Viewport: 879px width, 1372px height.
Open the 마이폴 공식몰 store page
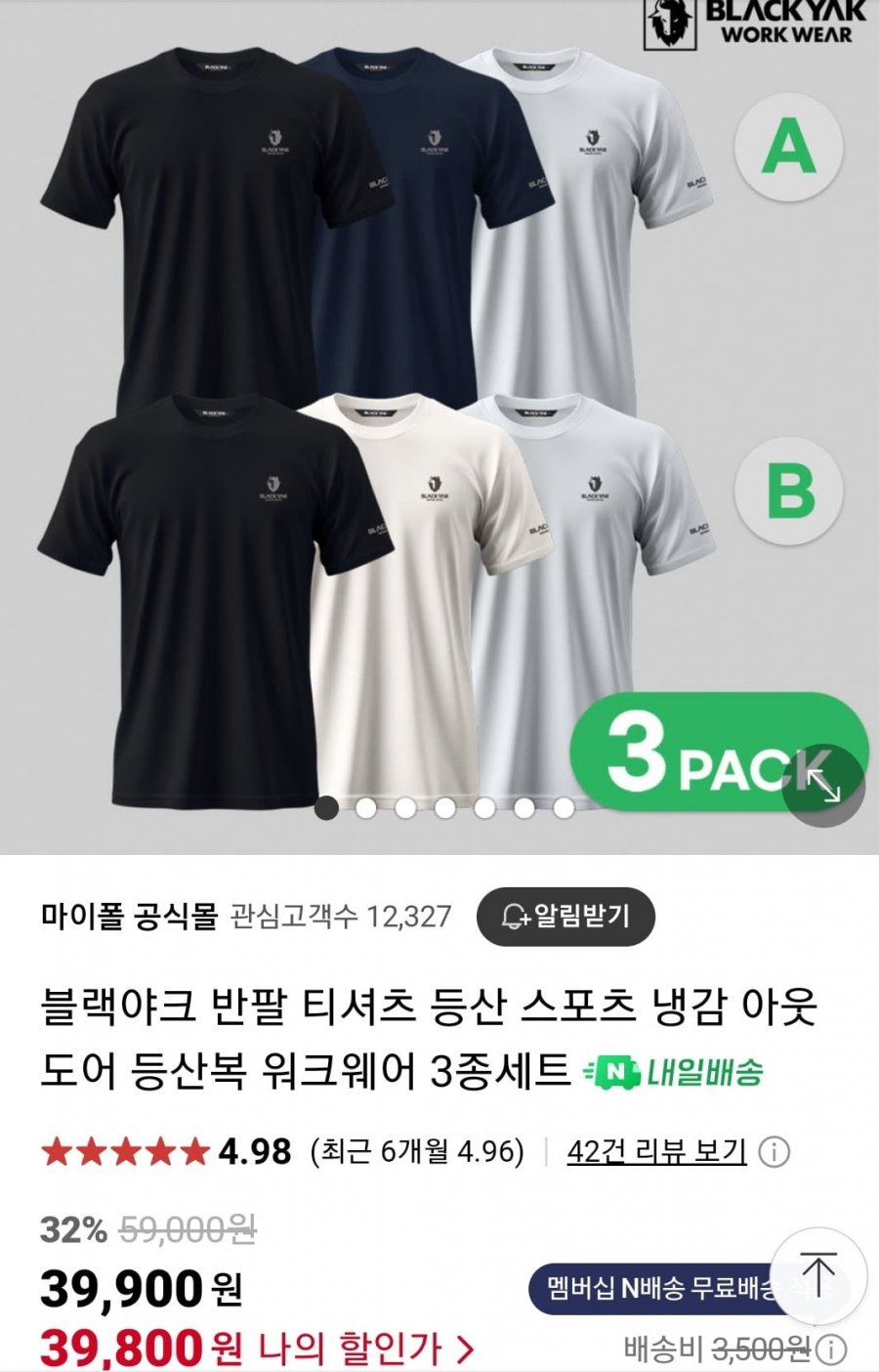(x=128, y=917)
